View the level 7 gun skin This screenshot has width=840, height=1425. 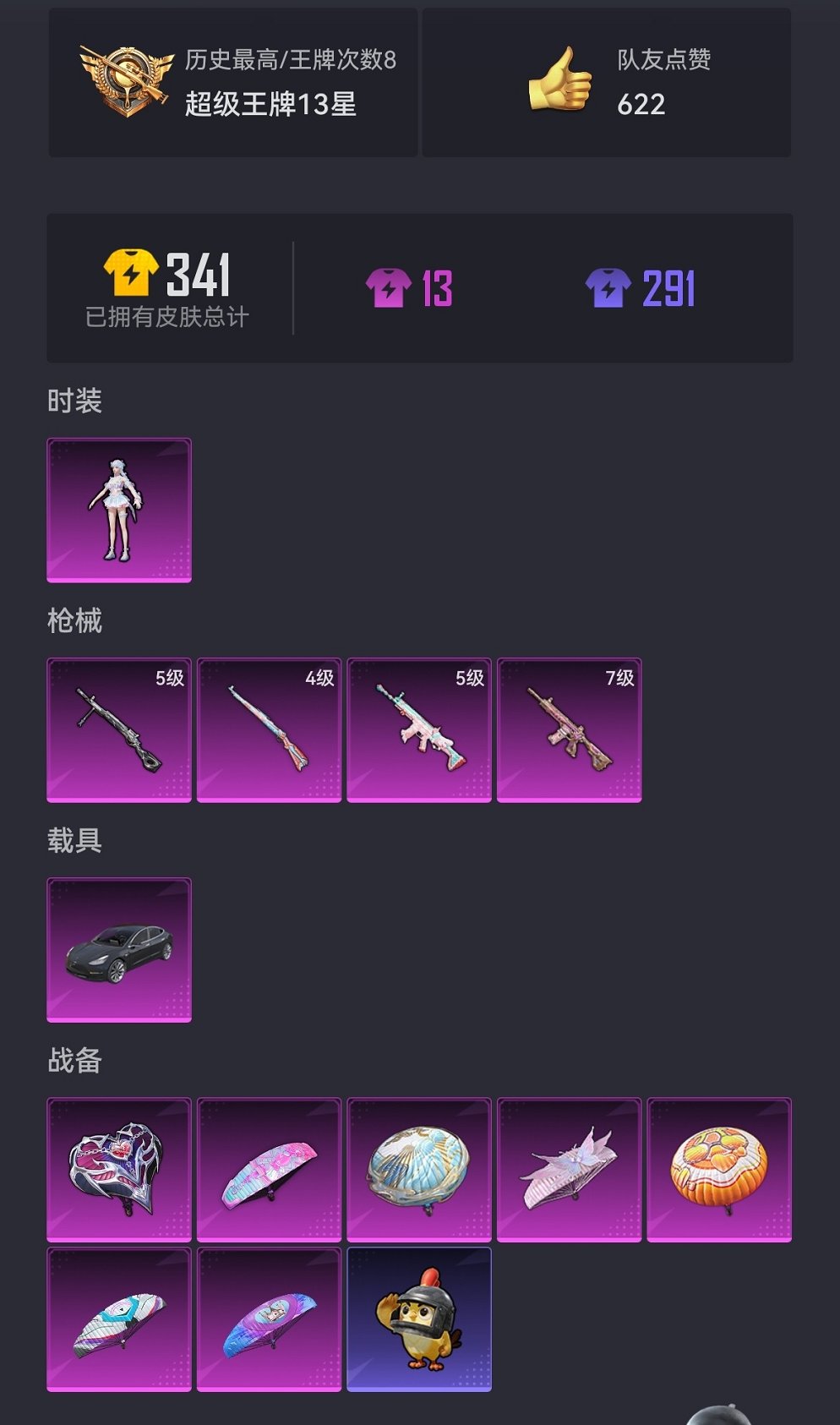[x=569, y=729]
